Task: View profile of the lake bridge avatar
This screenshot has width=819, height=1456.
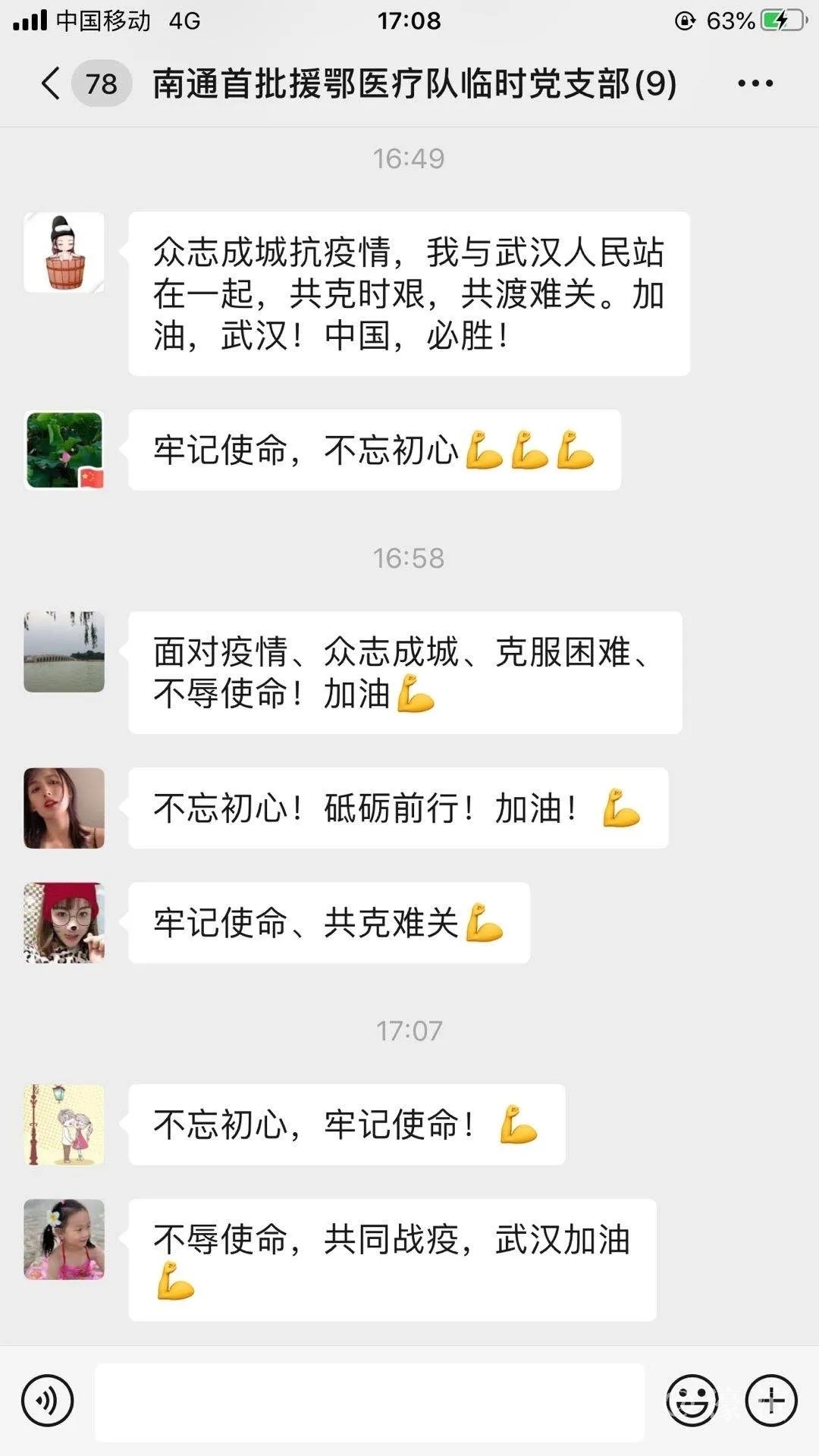Action: (64, 652)
